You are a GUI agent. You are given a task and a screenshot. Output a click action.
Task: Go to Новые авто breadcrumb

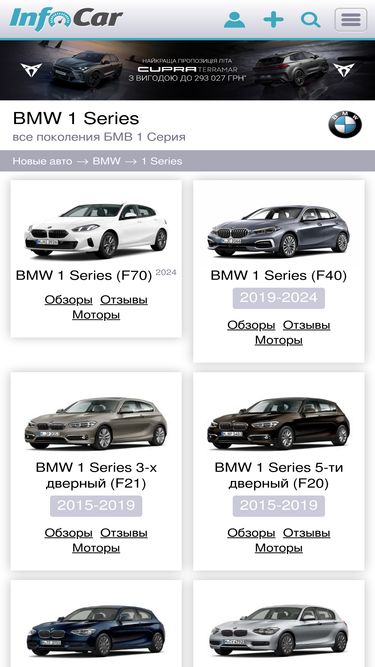click(42, 161)
